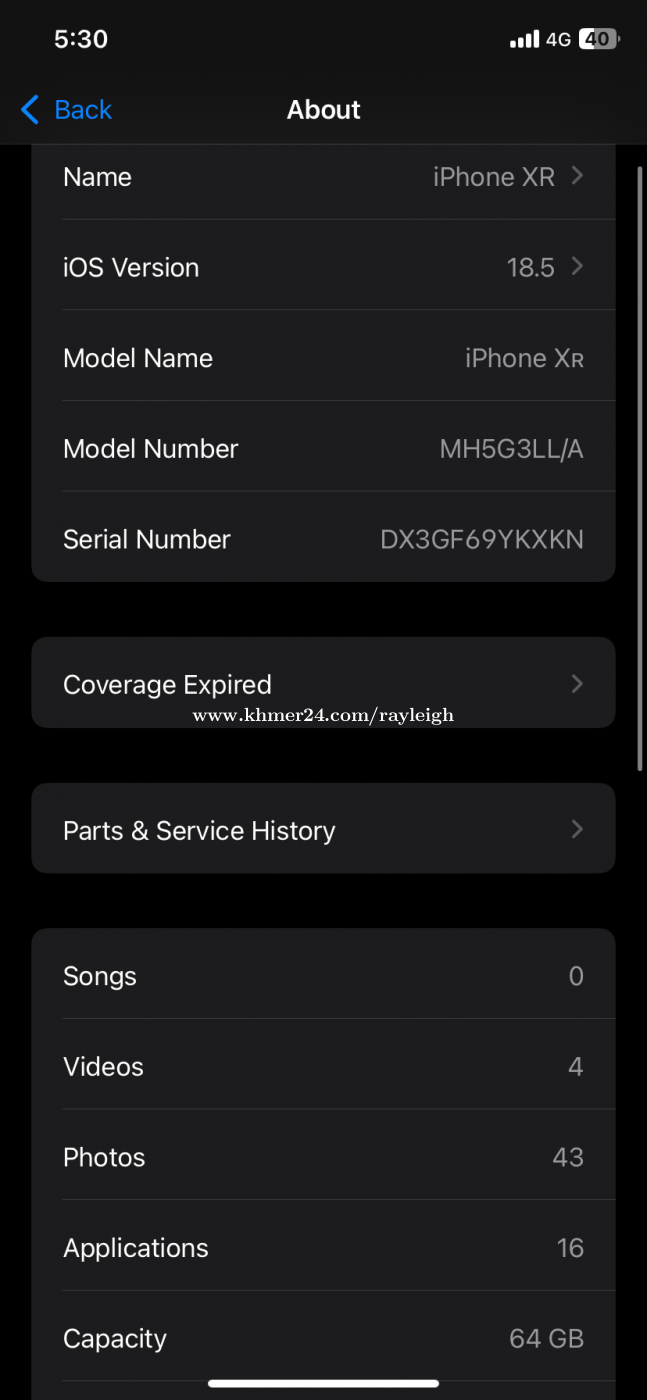Open the Coverage Expired row

tap(323, 684)
